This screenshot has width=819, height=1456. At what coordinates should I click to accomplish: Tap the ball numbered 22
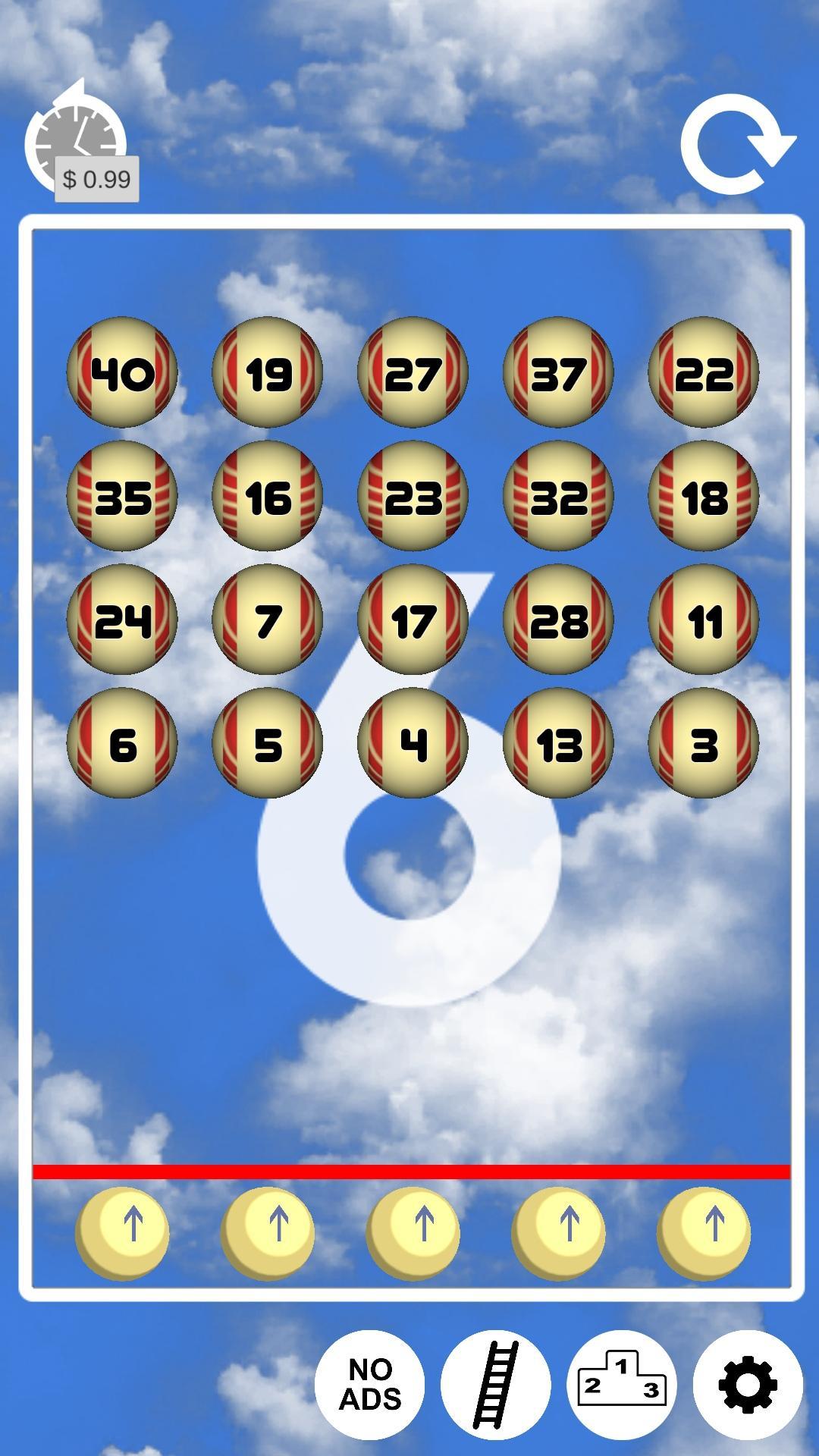point(704,372)
